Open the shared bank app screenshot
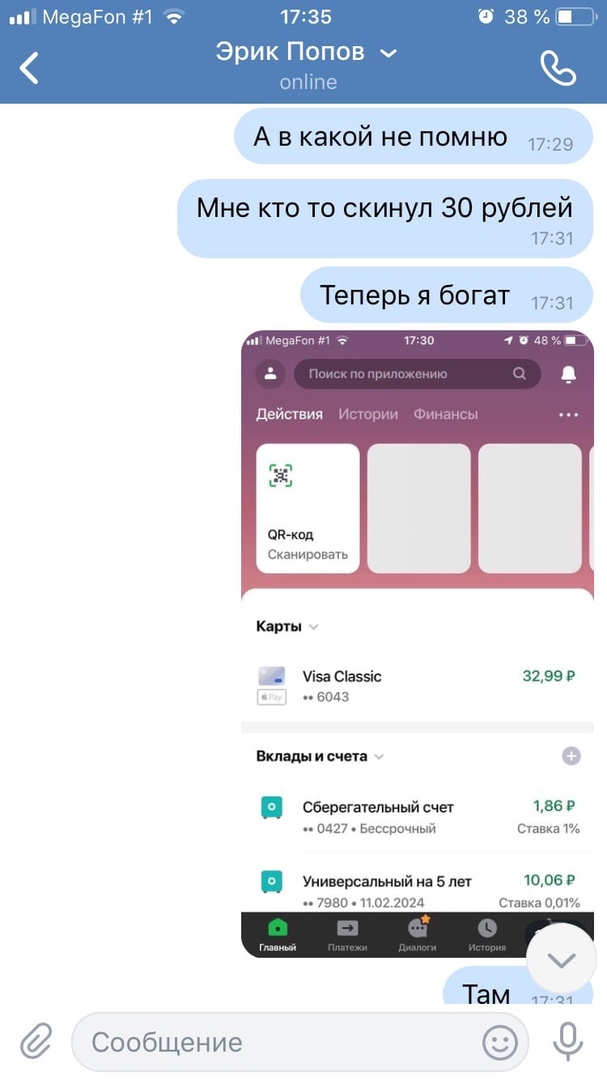607x1080 pixels. (418, 640)
